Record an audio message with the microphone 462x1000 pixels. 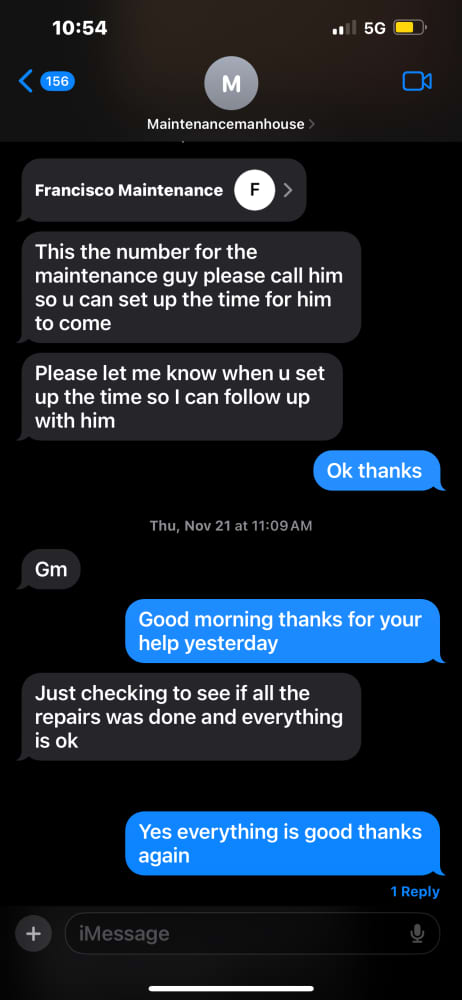(417, 934)
